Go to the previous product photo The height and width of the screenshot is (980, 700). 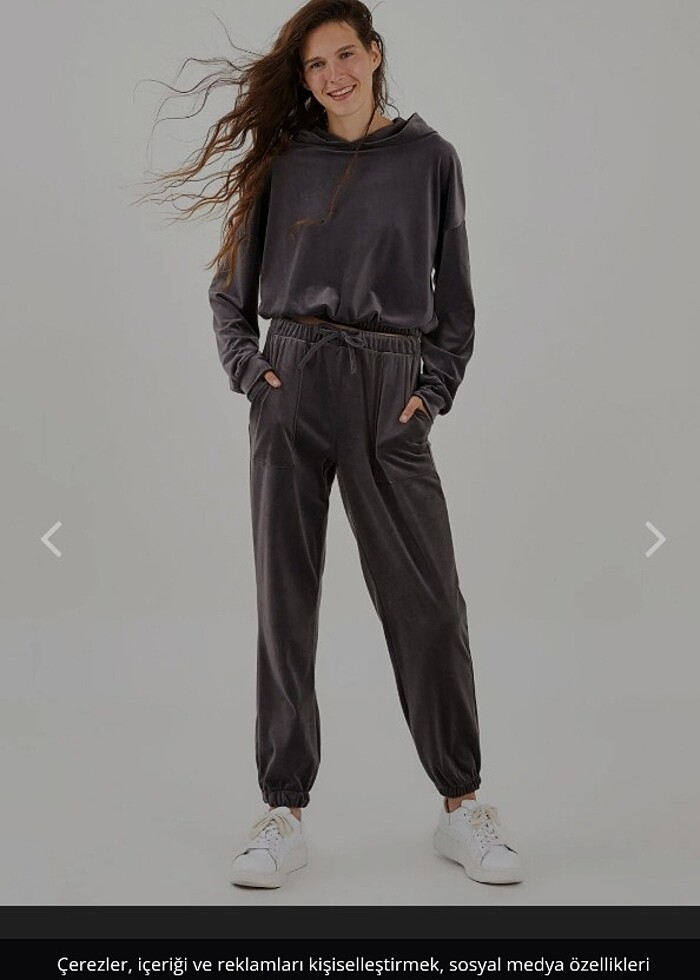(x=51, y=539)
